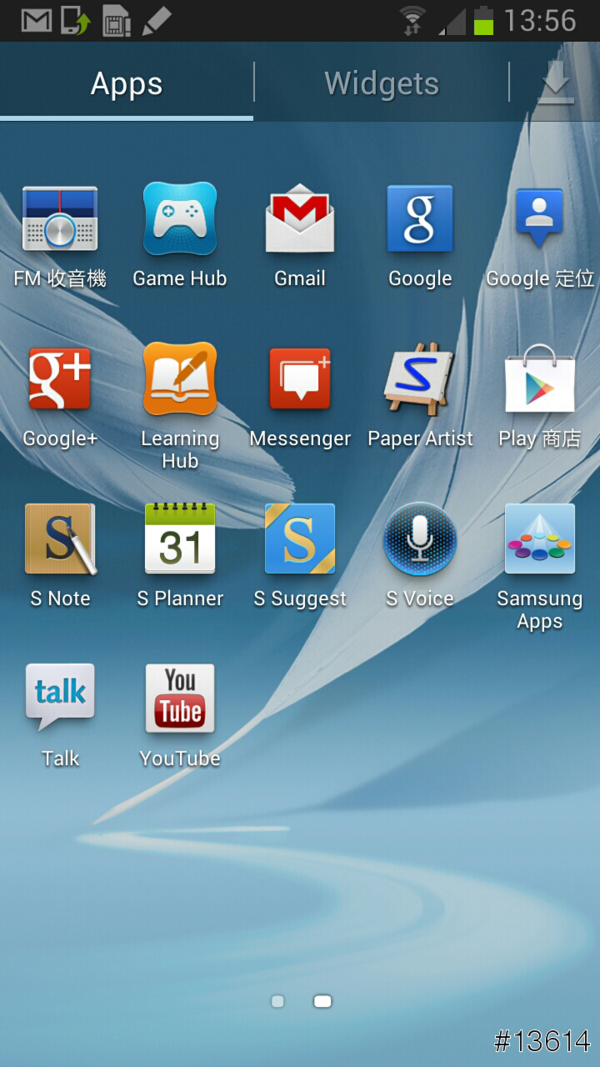Image resolution: width=600 pixels, height=1067 pixels.
Task: Open Samsung Apps
Action: [x=540, y=539]
